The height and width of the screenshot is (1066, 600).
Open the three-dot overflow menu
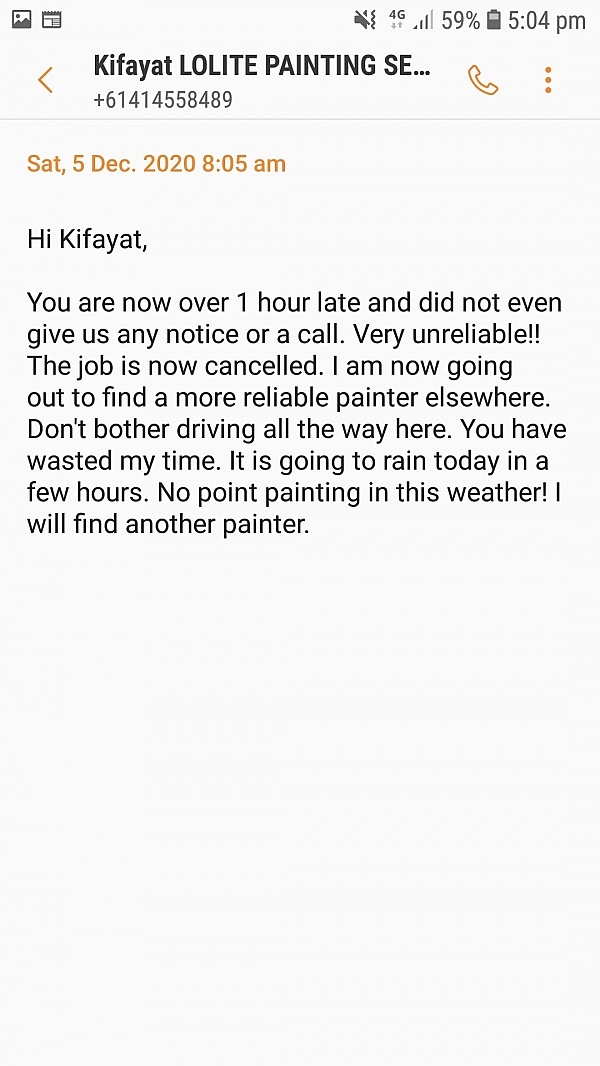pyautogui.click(x=548, y=80)
